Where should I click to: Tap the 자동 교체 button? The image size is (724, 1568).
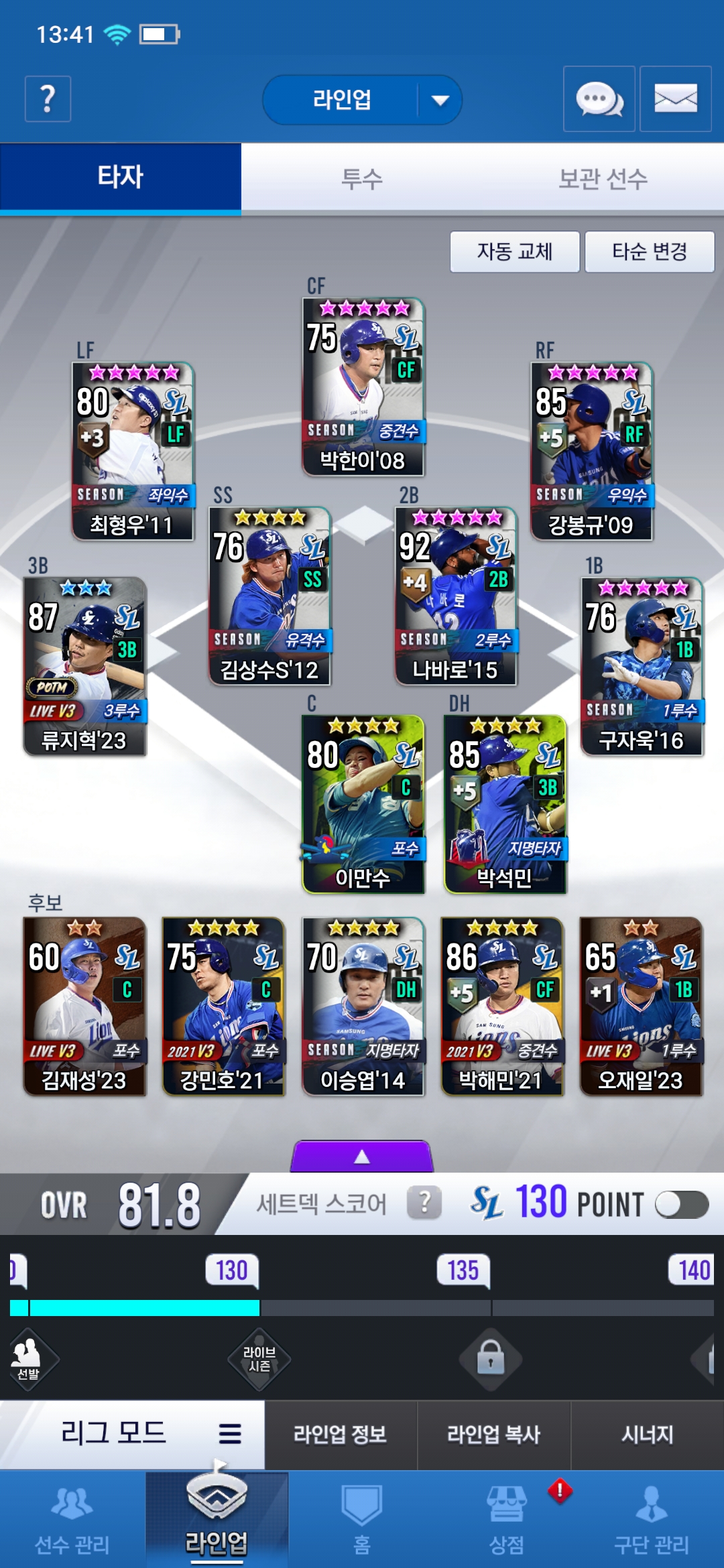click(x=514, y=251)
